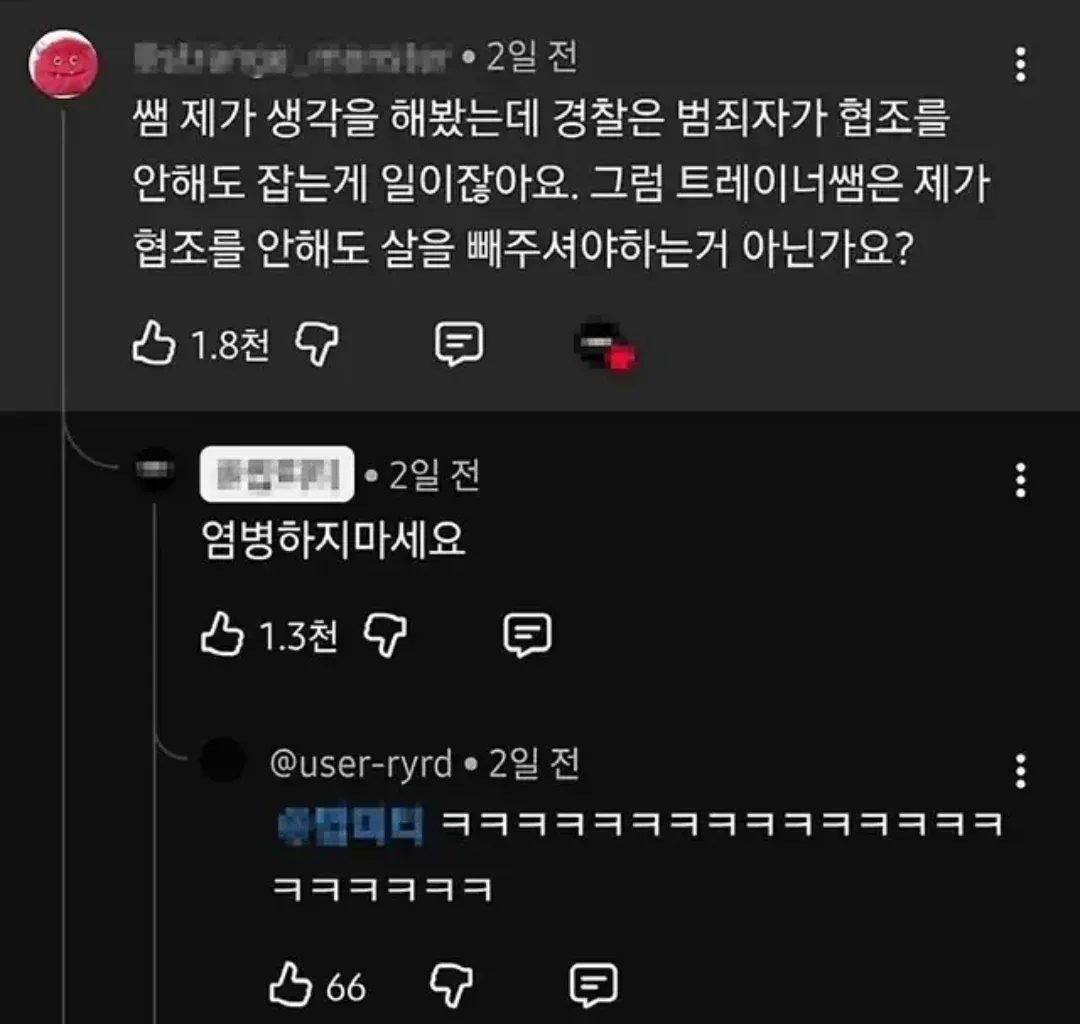The image size is (1080, 1024).
Task: Open overflow menu for @user-ryrd's reply
Action: 1020,771
